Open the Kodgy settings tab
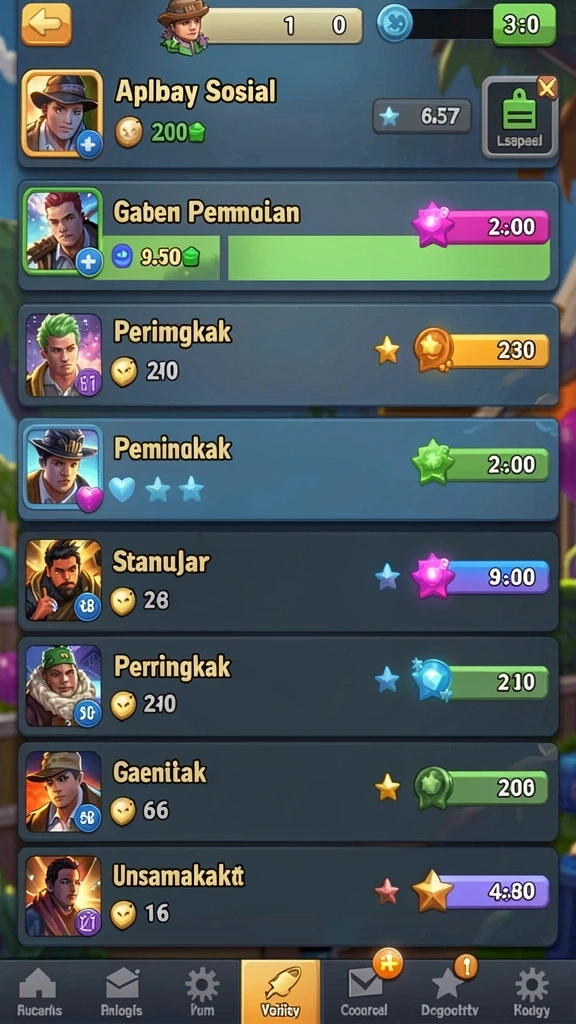The height and width of the screenshot is (1024, 576). [532, 992]
